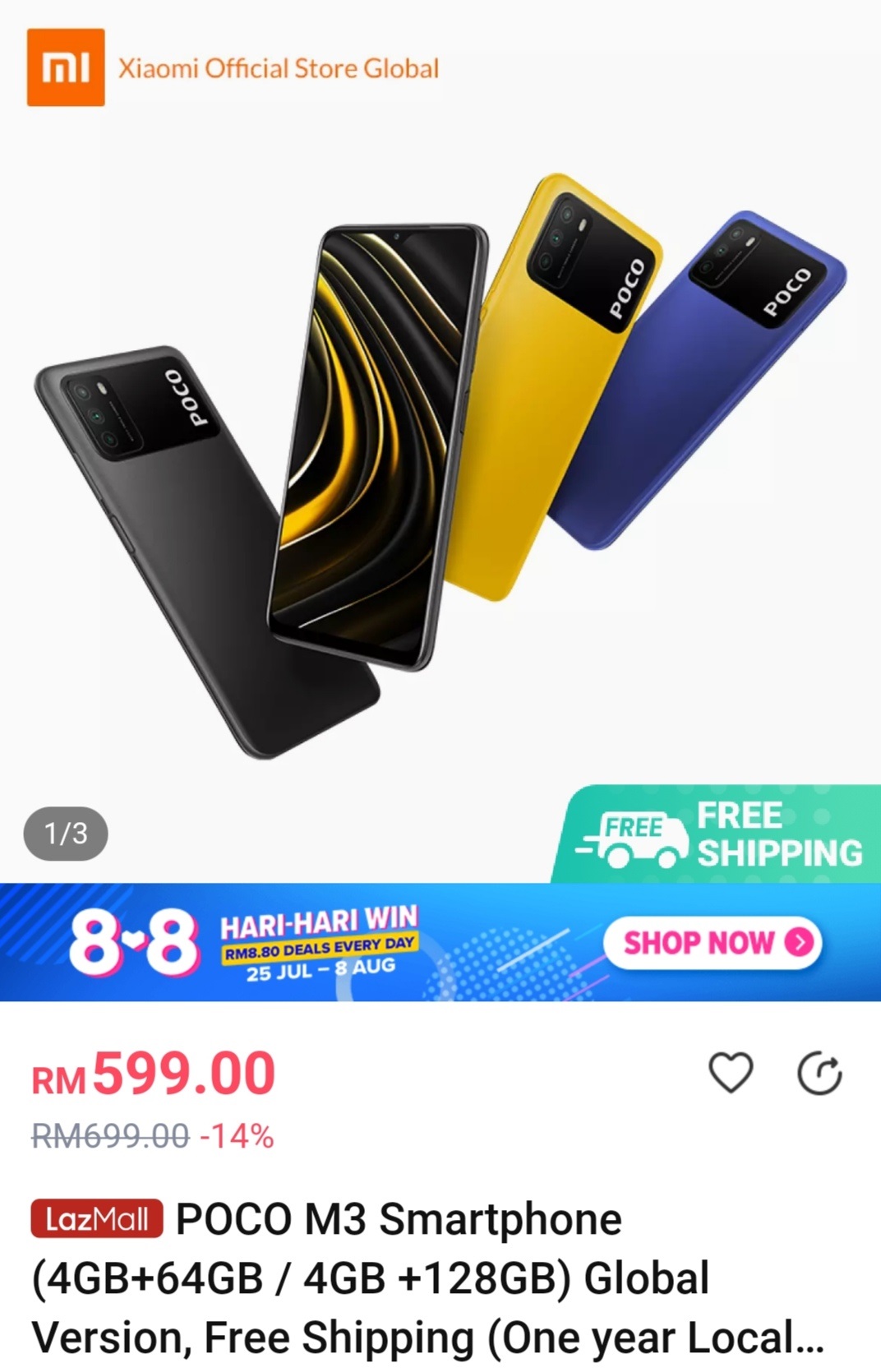Viewport: 881px width, 1372px height.
Task: Add POCO M3 to wishlist with the heart icon
Action: pyautogui.click(x=731, y=1073)
